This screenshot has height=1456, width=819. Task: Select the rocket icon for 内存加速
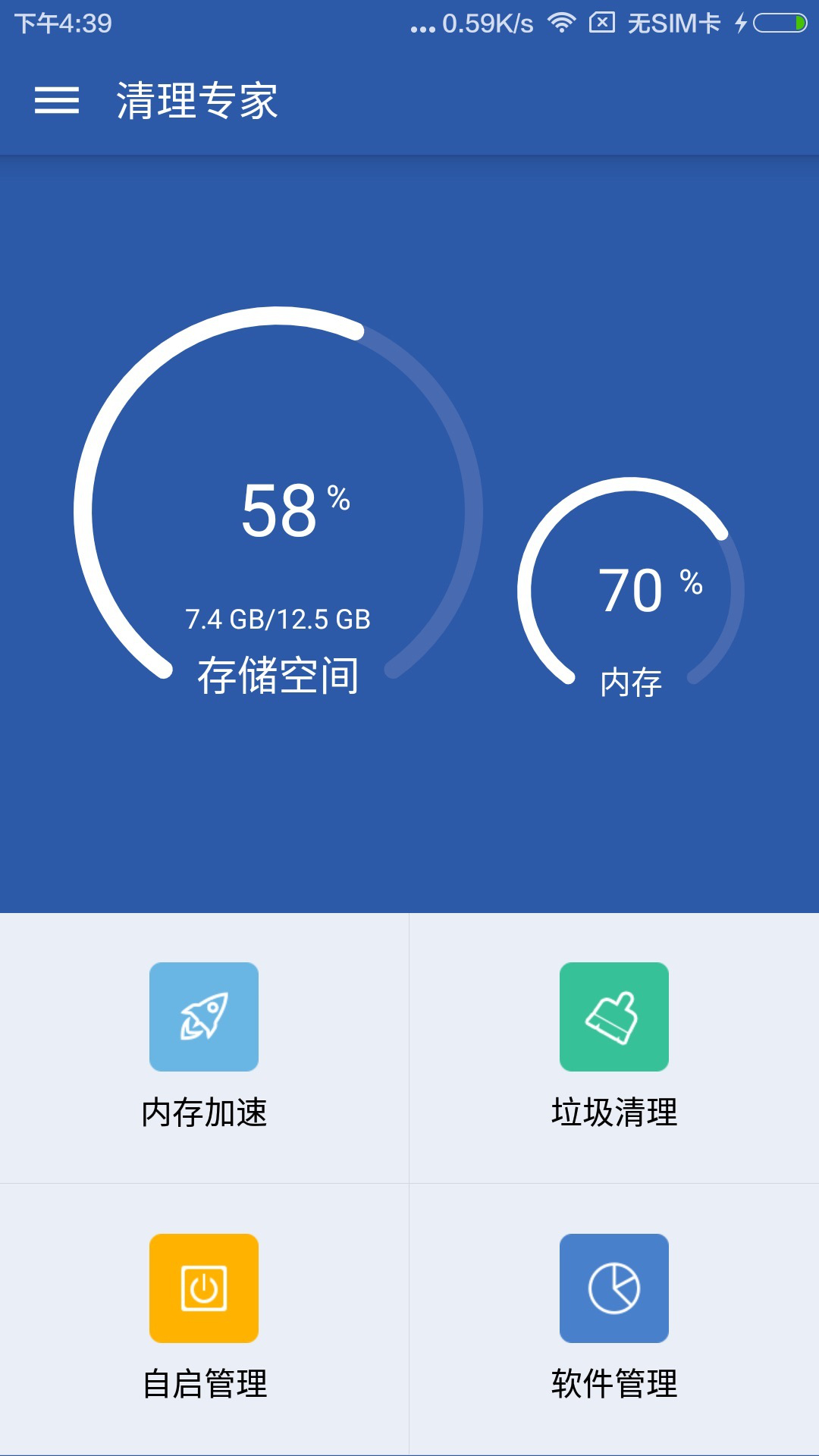pyautogui.click(x=204, y=1018)
